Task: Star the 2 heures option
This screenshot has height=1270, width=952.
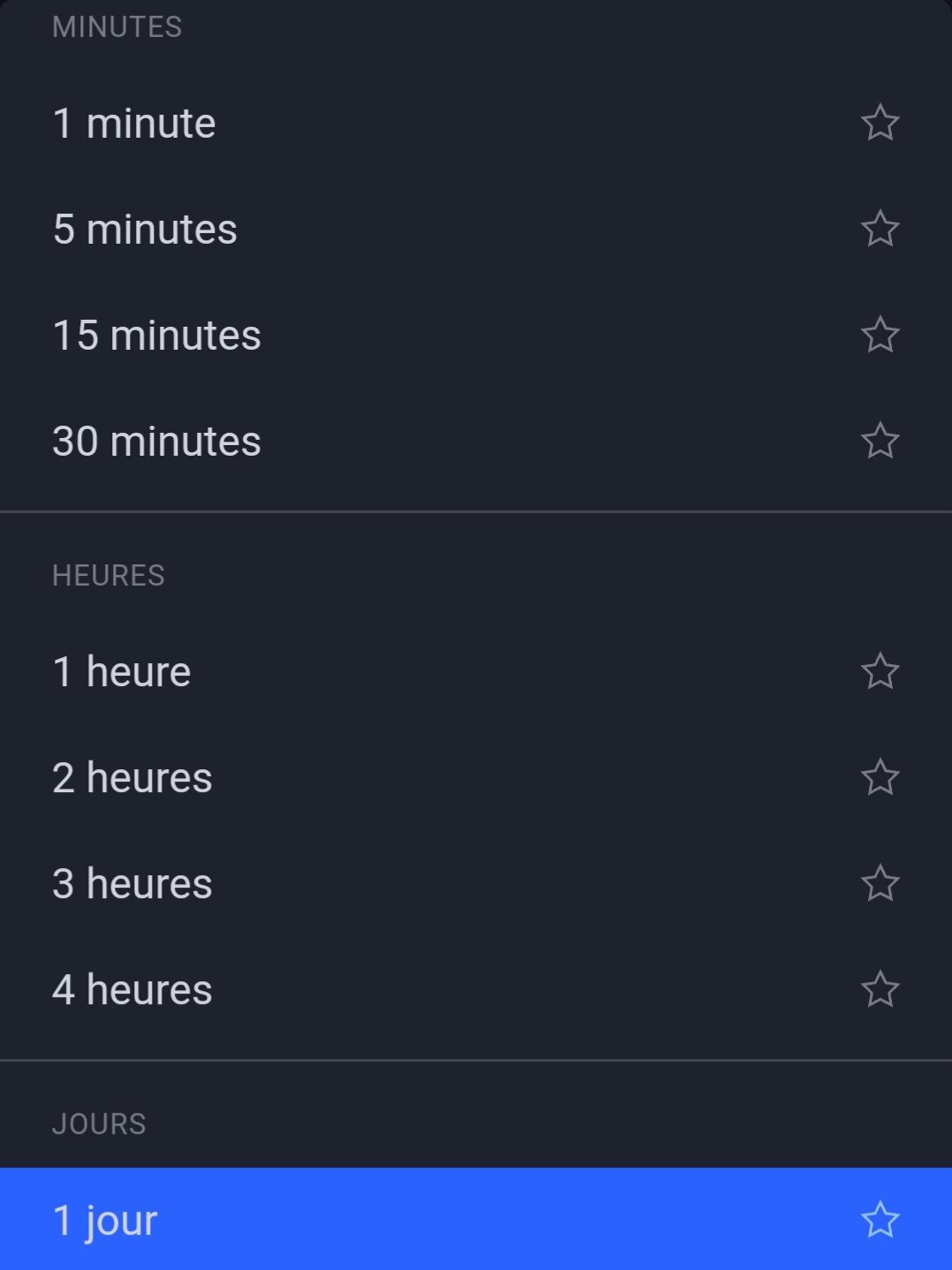Action: click(x=880, y=778)
